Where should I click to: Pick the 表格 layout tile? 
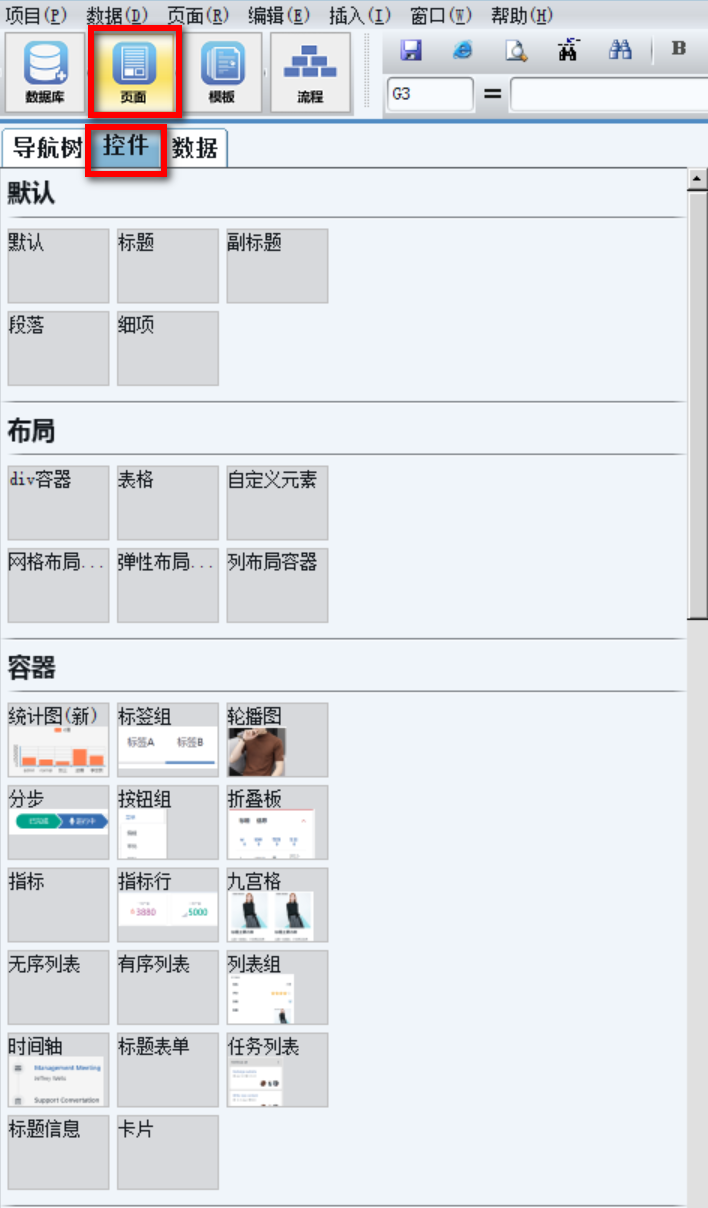[167, 503]
